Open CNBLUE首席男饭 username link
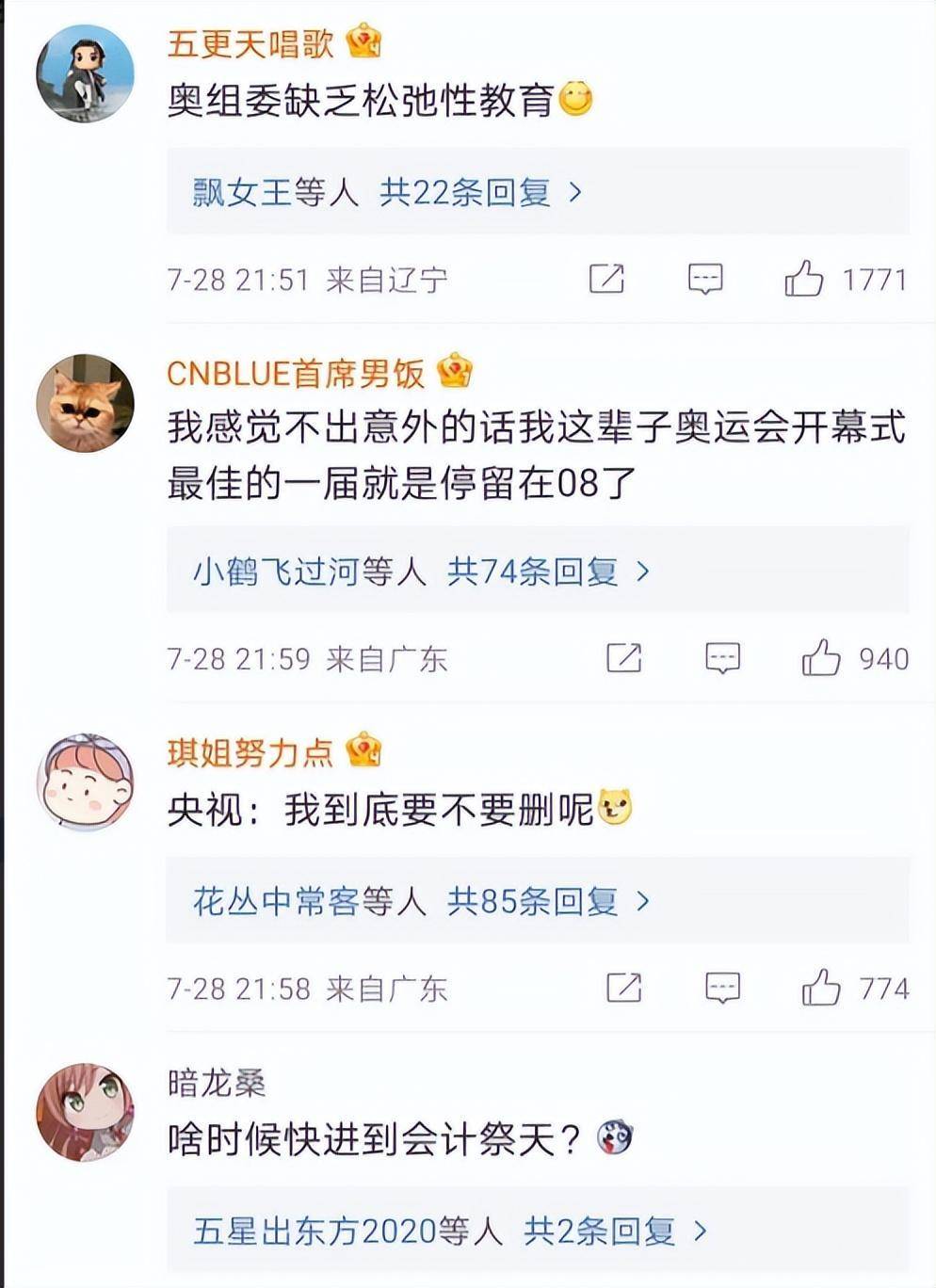 [x=296, y=374]
